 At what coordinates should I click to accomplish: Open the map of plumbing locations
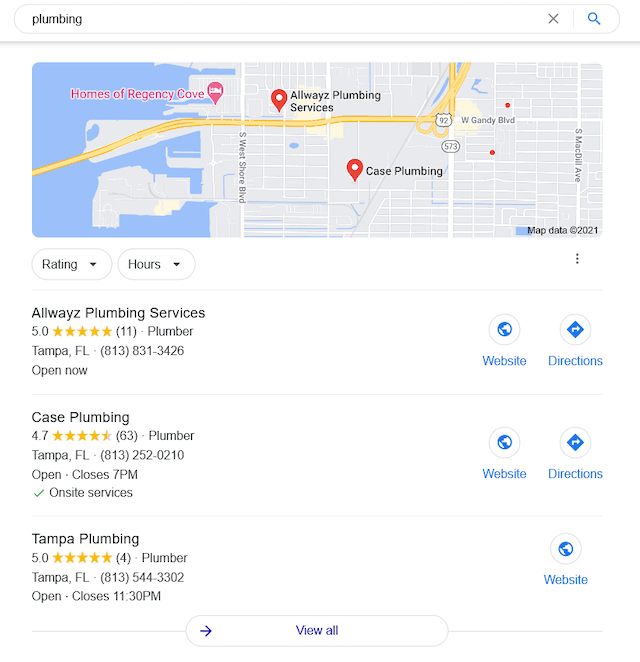(x=317, y=150)
